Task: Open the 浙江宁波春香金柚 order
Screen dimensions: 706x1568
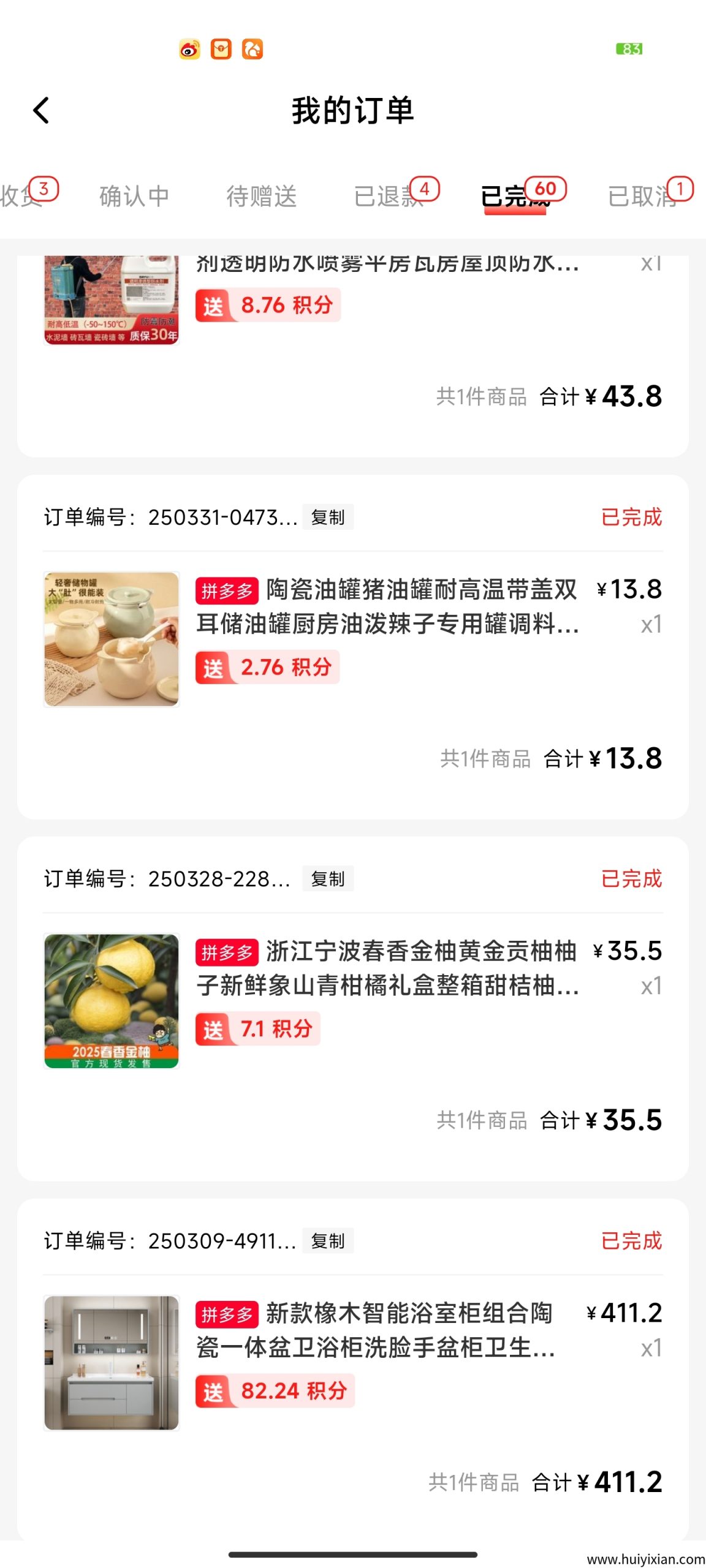Action: (386, 969)
